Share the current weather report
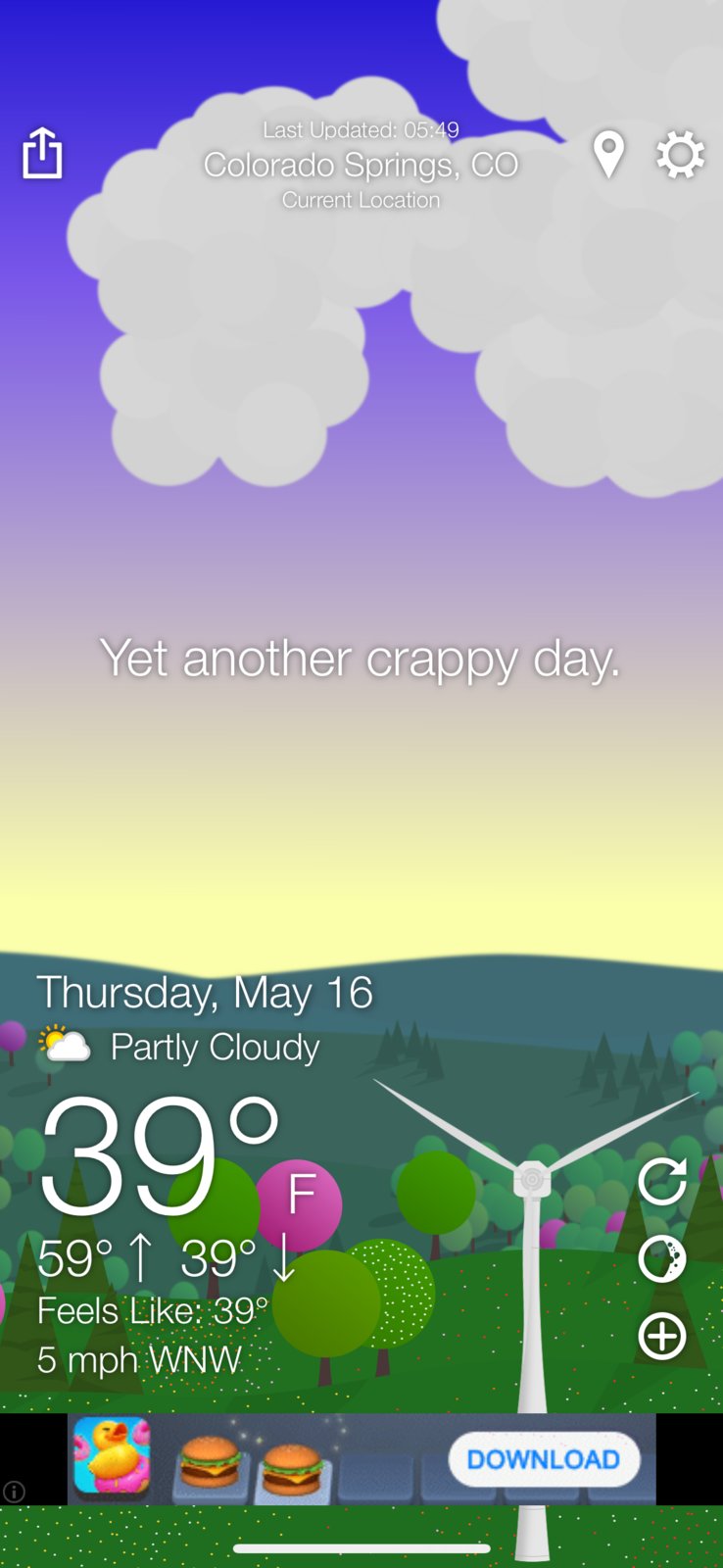Image resolution: width=723 pixels, height=1568 pixels. point(42,154)
